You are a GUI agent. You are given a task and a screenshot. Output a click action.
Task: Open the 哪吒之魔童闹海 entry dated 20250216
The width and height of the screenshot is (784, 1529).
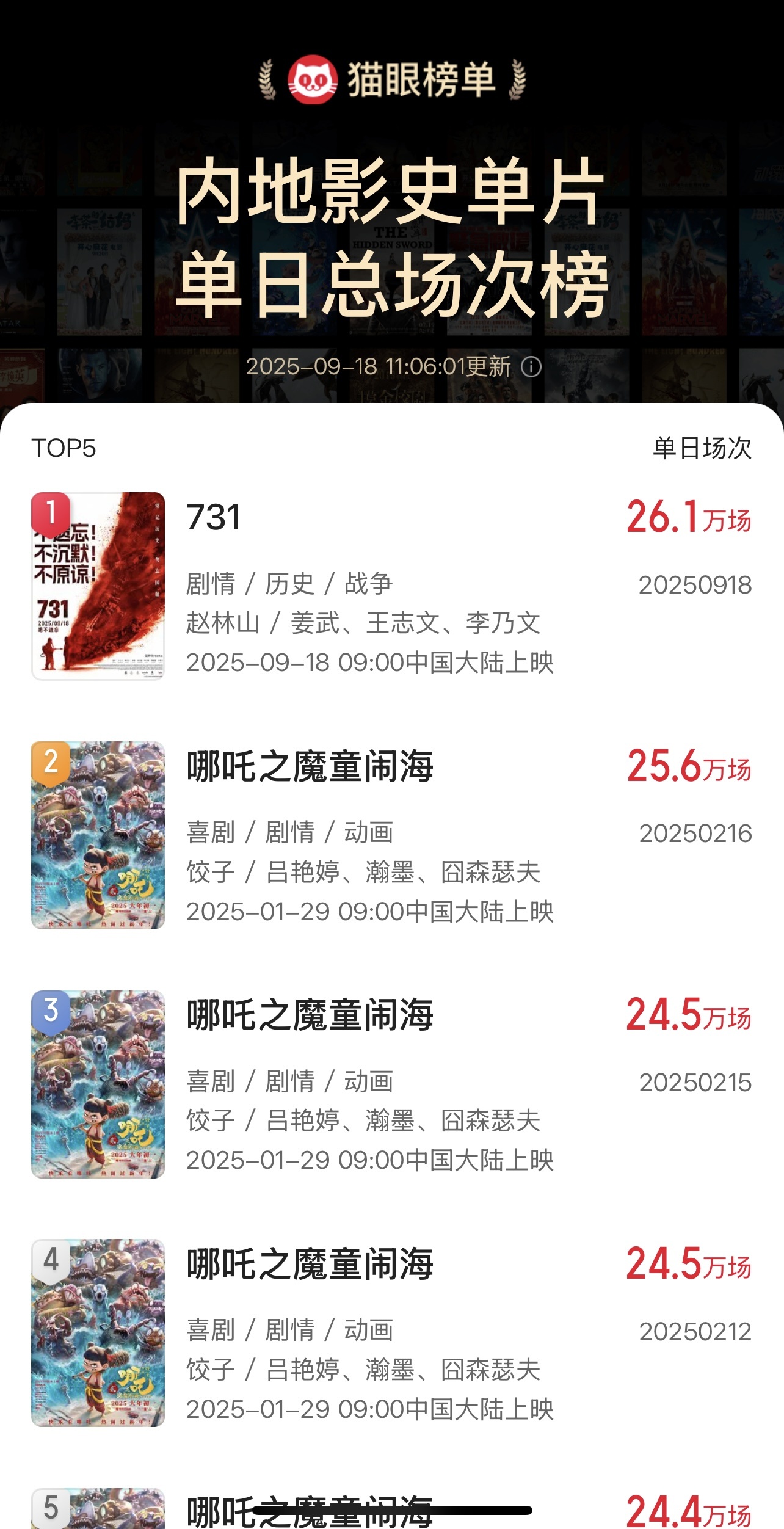[x=391, y=835]
